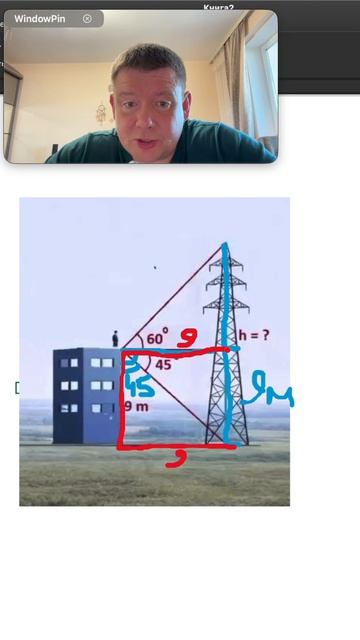Viewport: 360px width, 640px height.
Task: Close the WindowPin webcam overlay
Action: pos(87,19)
